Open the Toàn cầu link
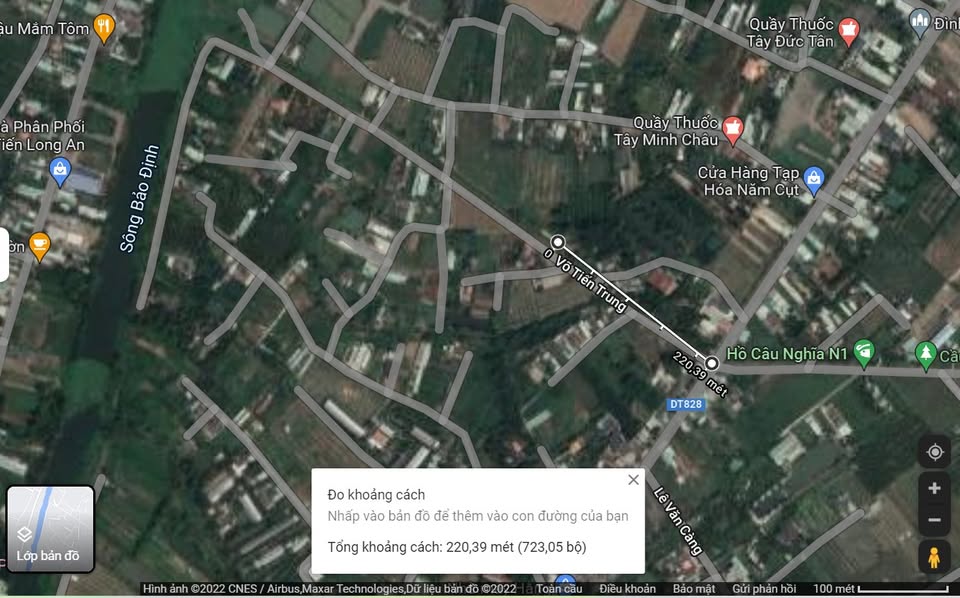The height and width of the screenshot is (598, 960). pos(559,589)
